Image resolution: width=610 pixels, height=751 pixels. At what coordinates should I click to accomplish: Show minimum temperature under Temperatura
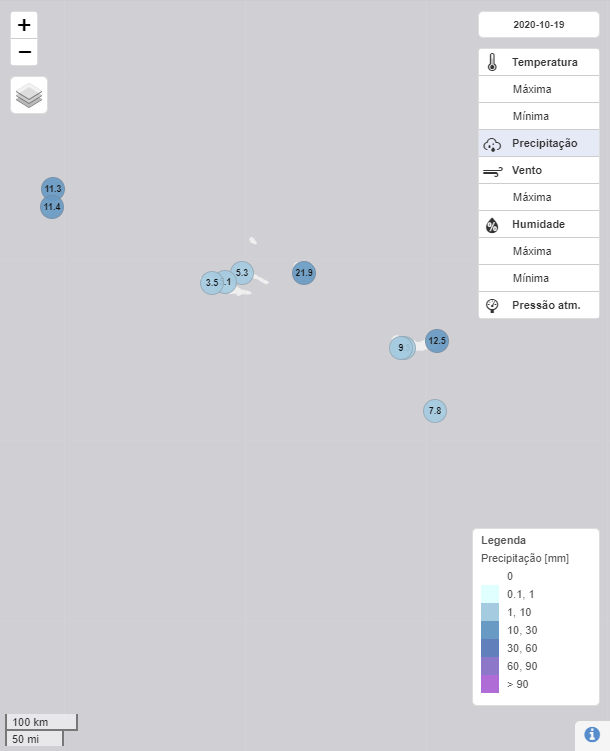coord(530,116)
